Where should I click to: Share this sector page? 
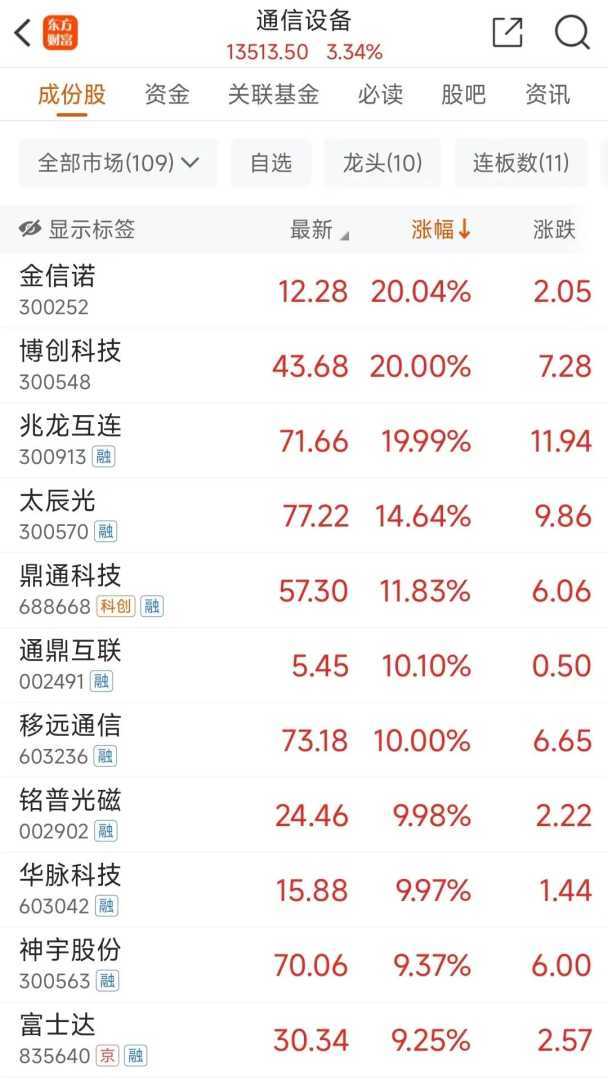point(508,33)
